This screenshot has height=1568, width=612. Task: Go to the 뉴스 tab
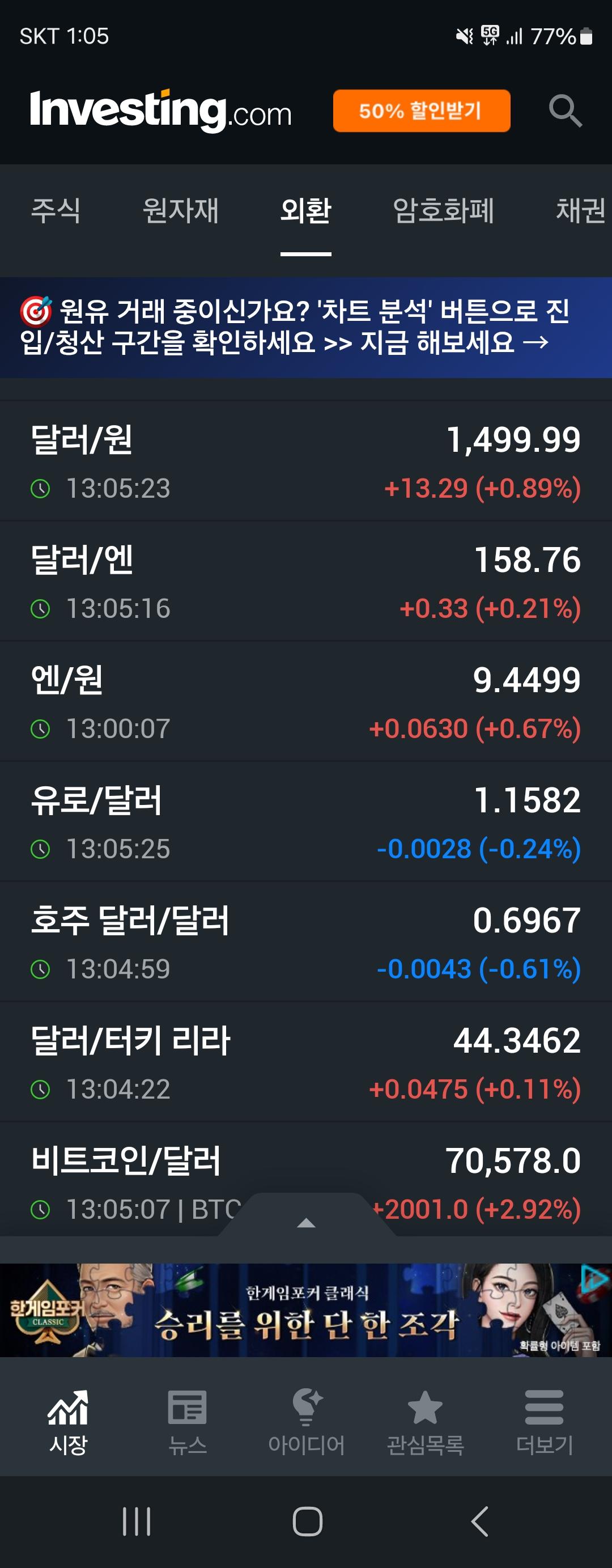(x=188, y=1421)
